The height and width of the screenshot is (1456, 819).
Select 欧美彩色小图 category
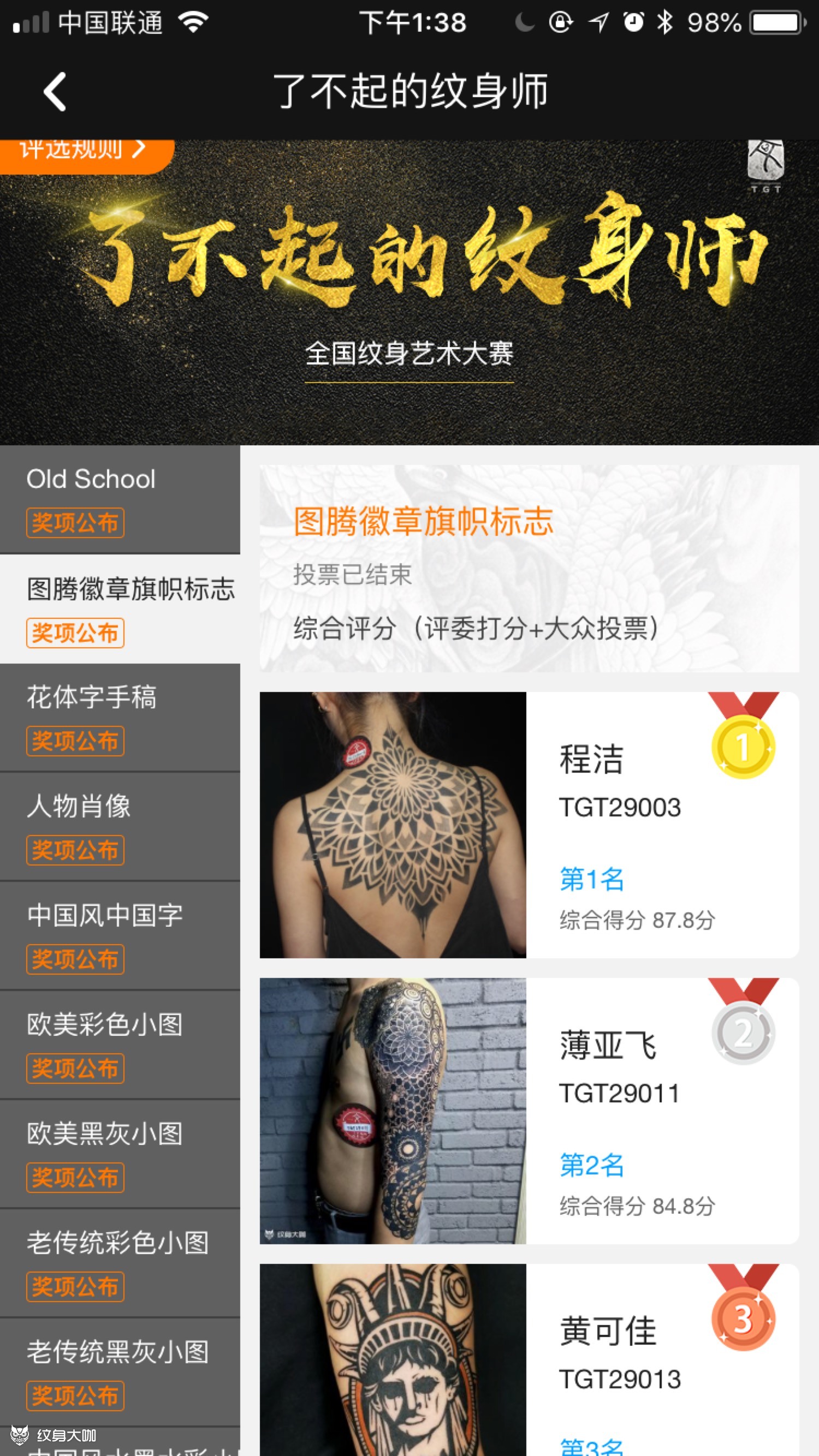pyautogui.click(x=120, y=1045)
